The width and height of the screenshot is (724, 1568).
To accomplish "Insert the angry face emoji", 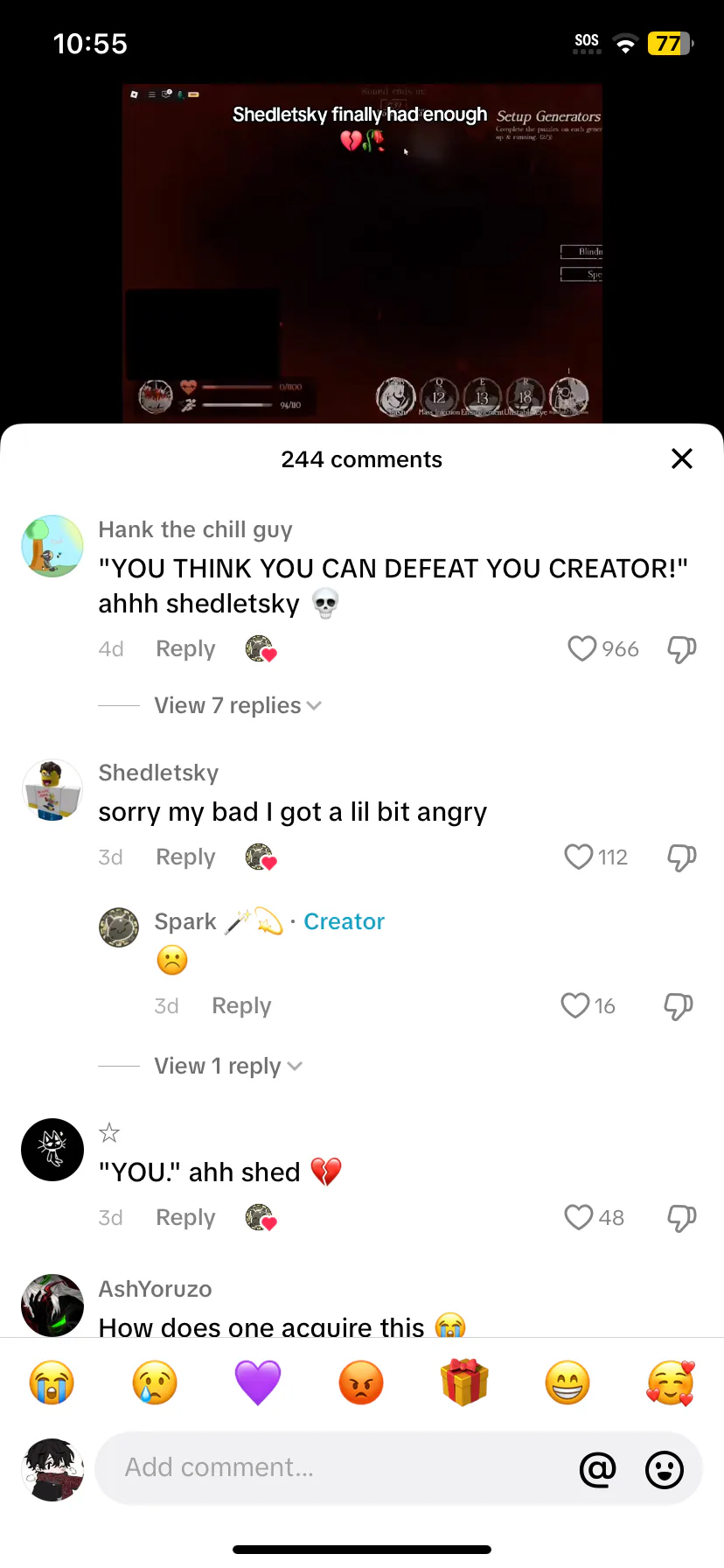I will click(x=361, y=1382).
